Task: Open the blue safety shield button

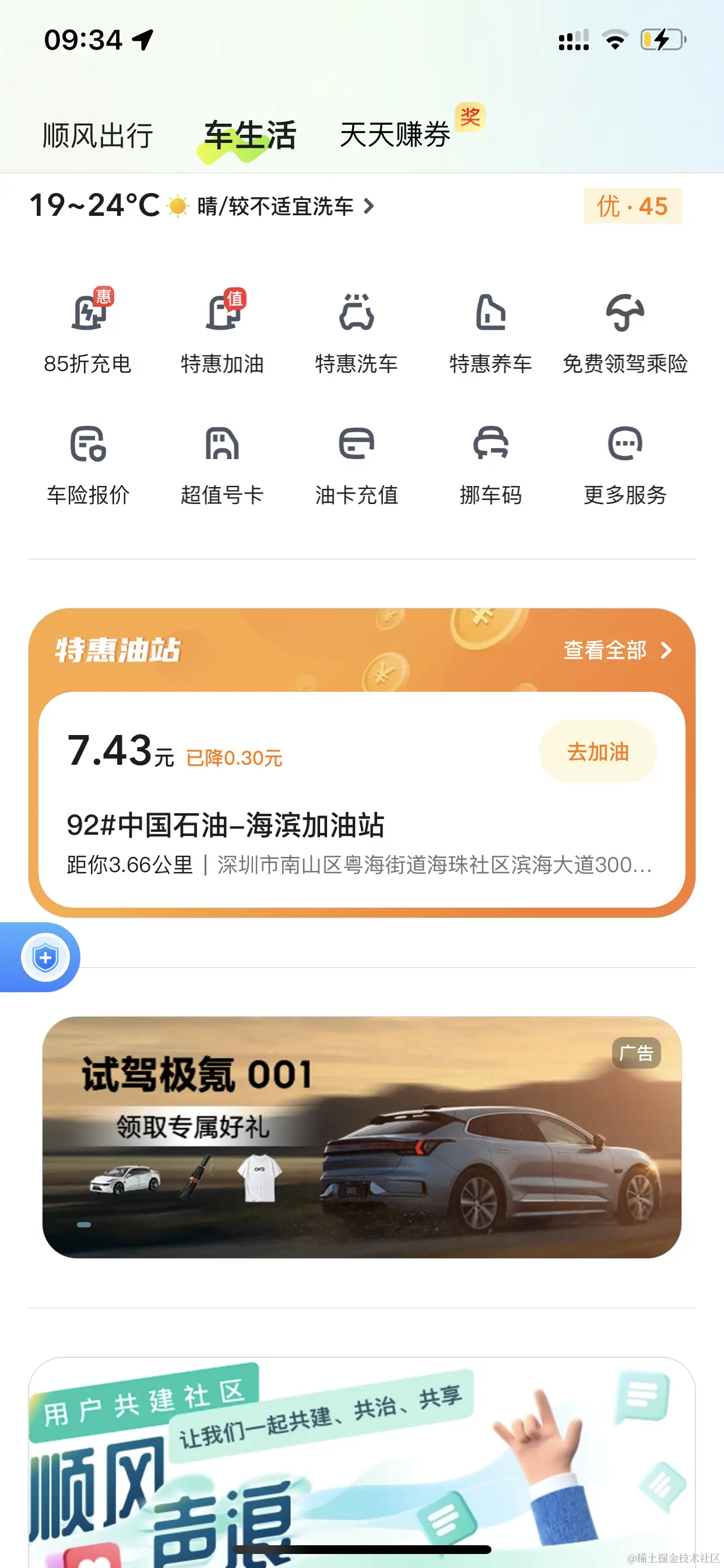Action: (45, 957)
